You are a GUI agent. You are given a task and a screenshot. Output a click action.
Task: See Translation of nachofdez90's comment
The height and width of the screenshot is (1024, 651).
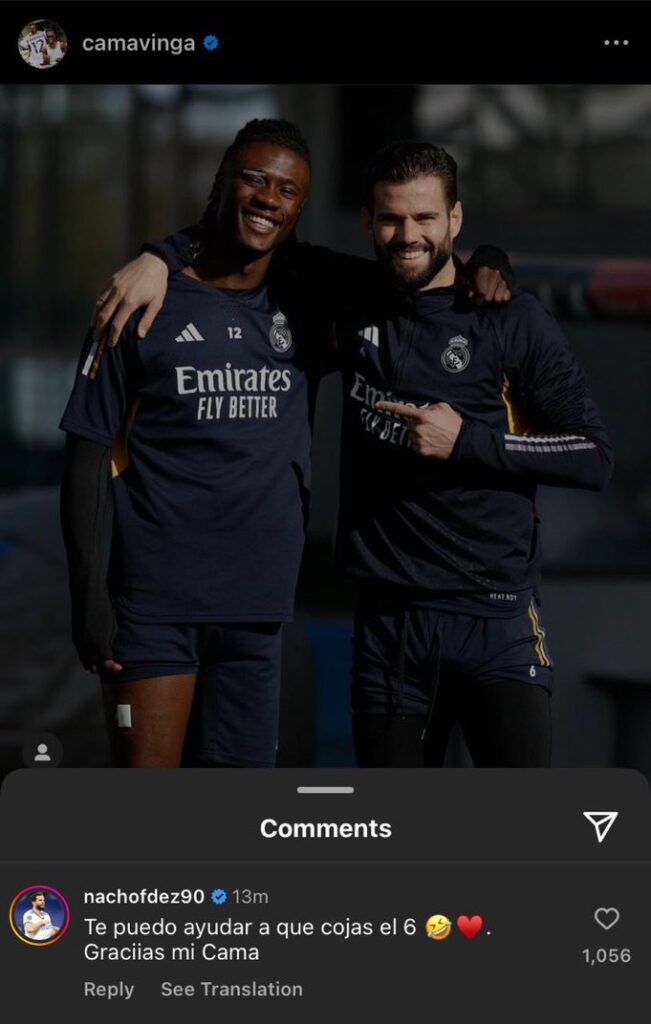pos(231,989)
